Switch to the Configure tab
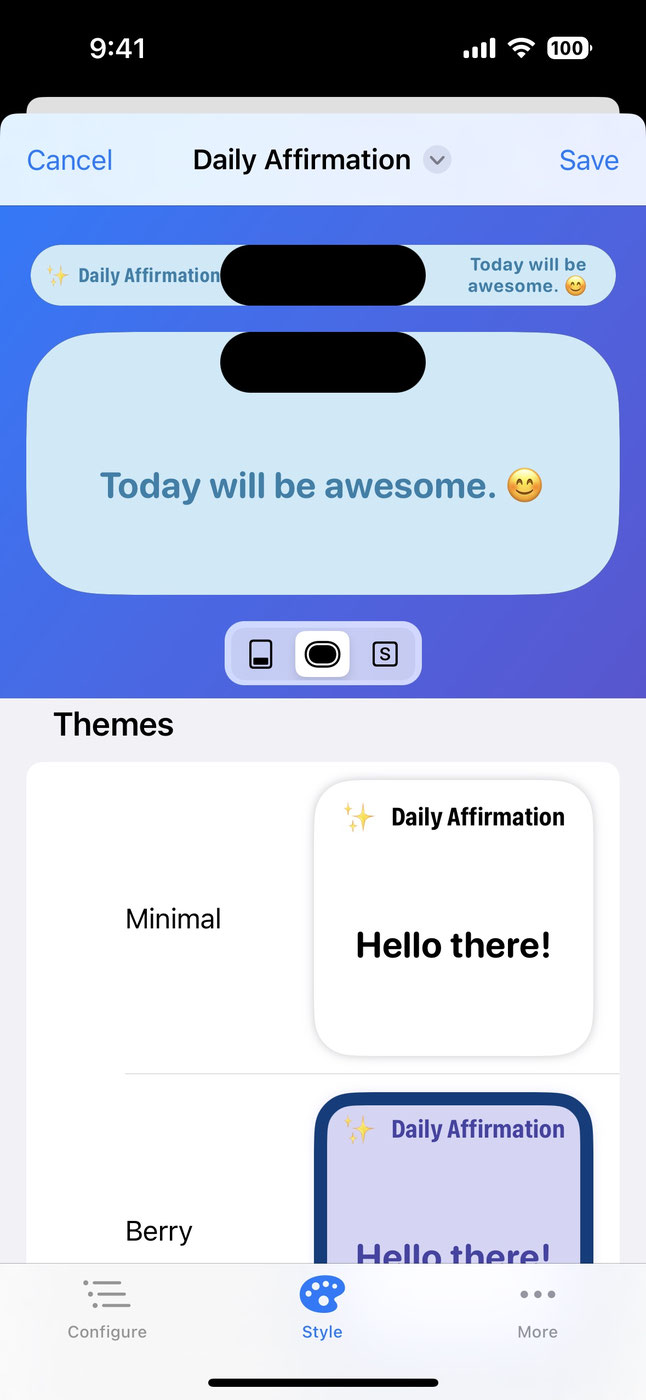The image size is (646, 1400). point(107,1308)
